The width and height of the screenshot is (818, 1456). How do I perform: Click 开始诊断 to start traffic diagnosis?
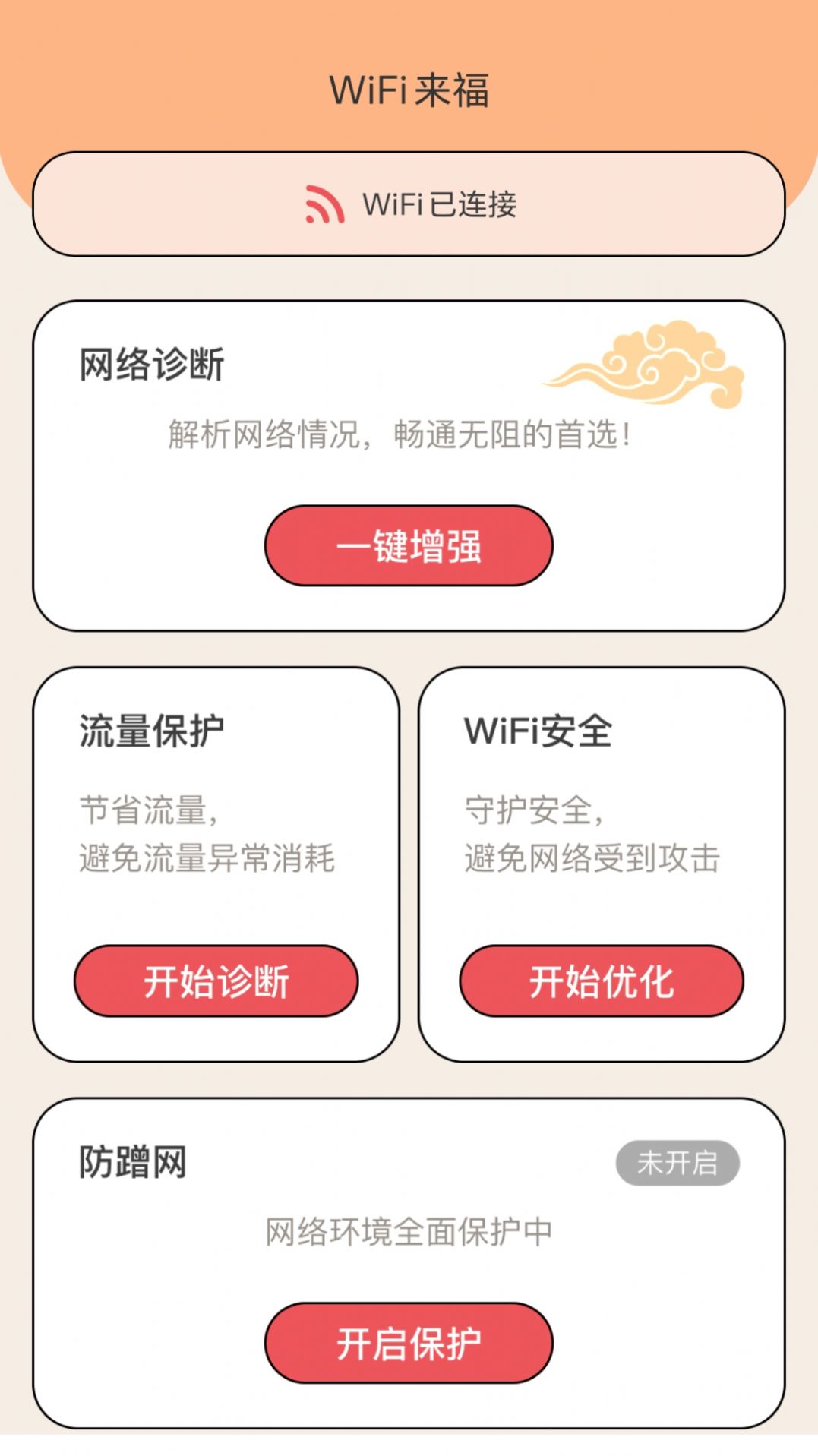click(x=216, y=981)
